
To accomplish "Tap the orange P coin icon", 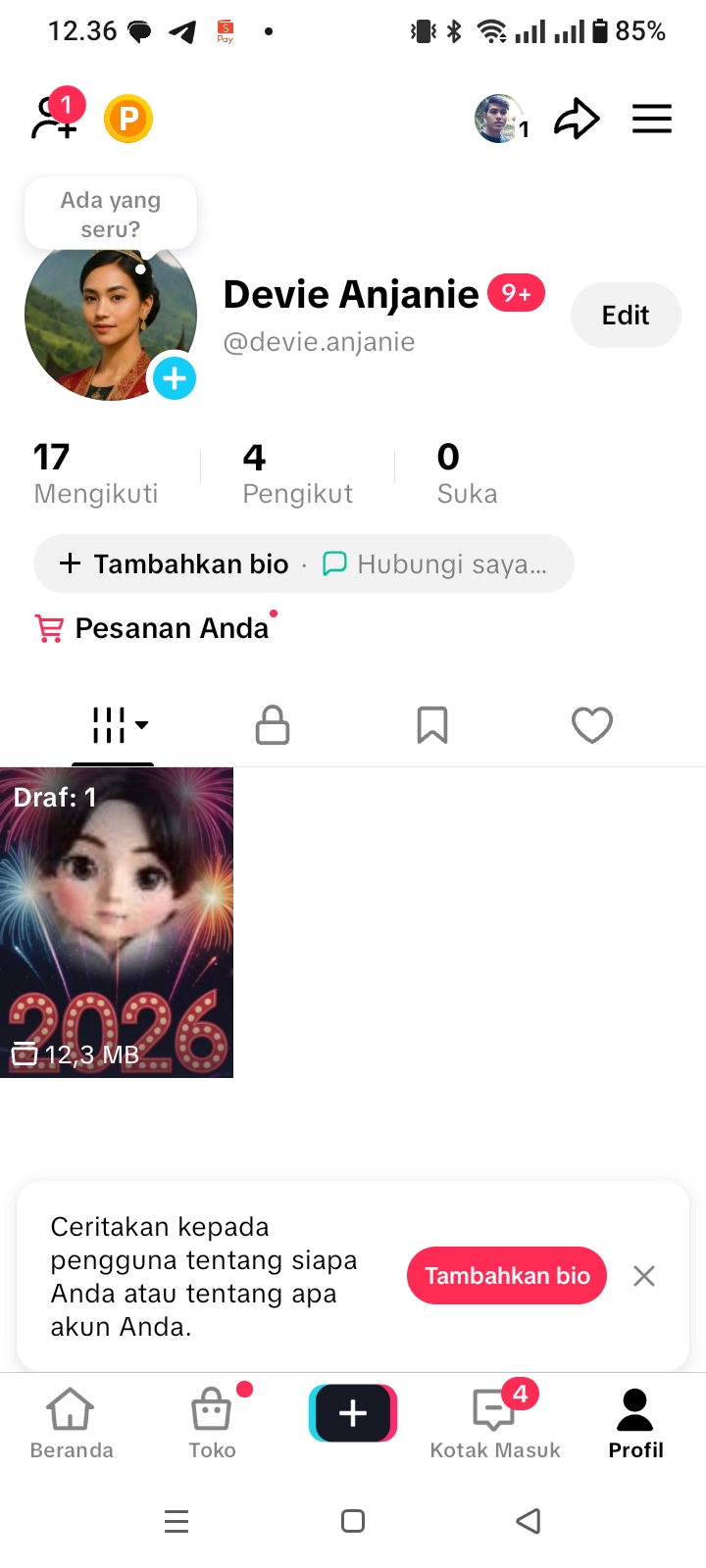I will pos(128,120).
